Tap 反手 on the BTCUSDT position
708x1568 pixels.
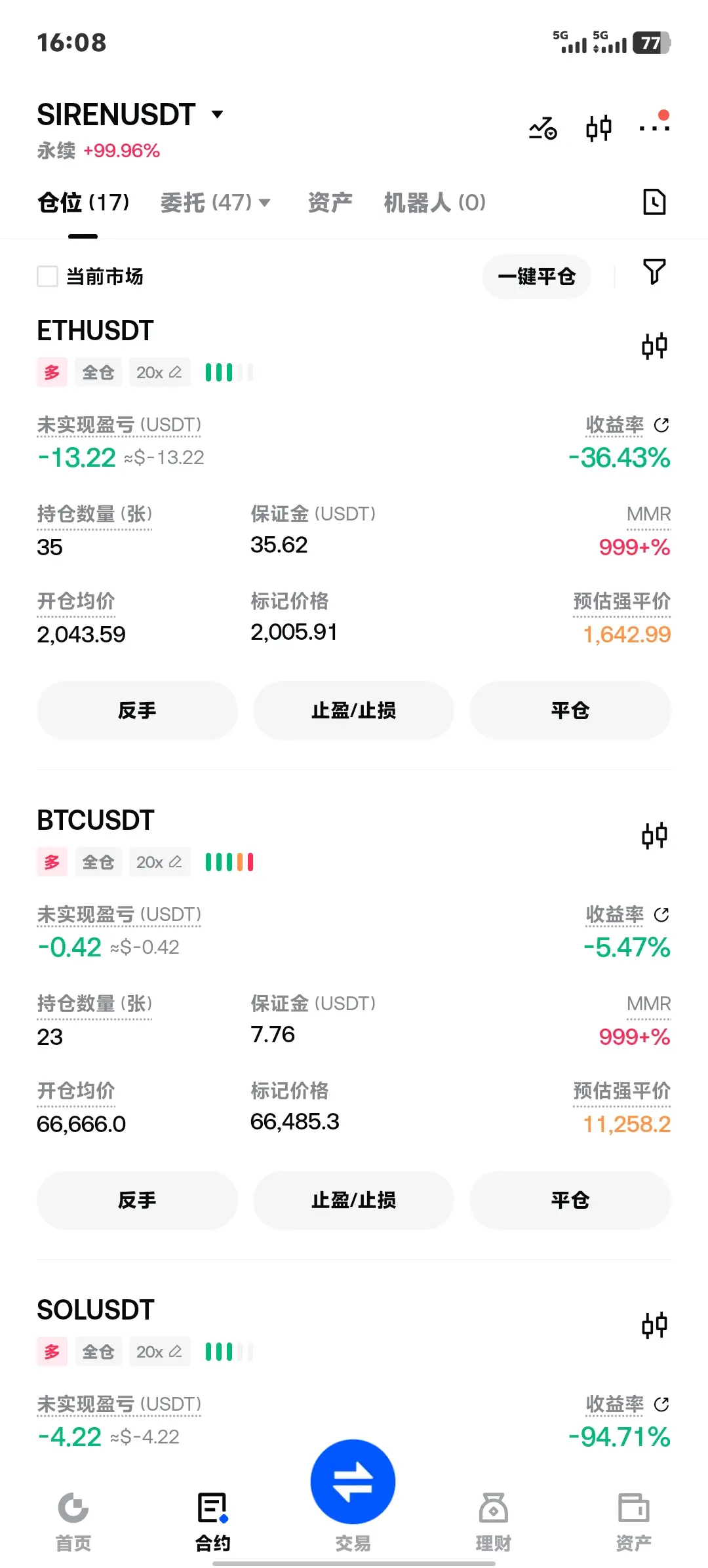coord(137,1200)
